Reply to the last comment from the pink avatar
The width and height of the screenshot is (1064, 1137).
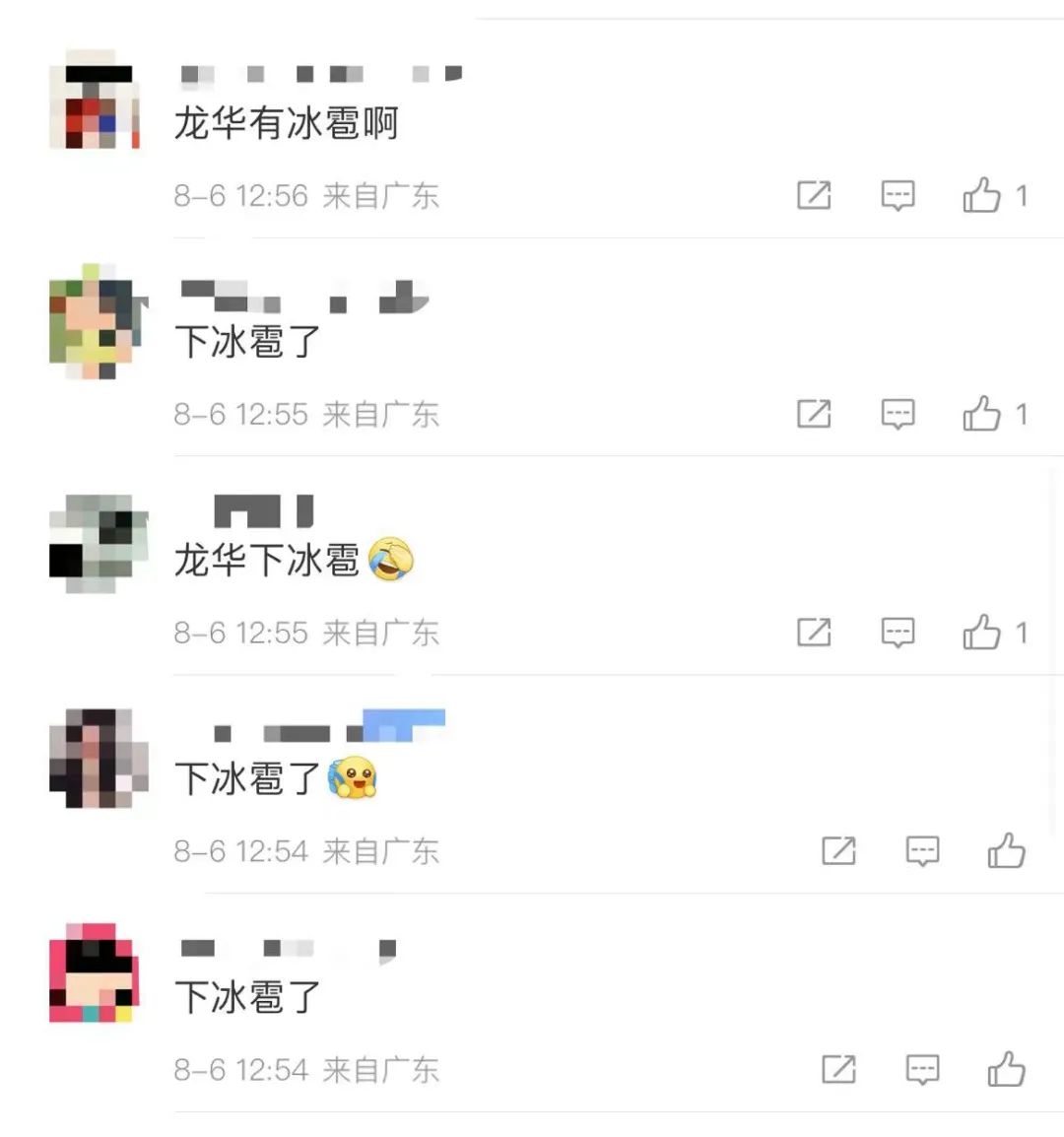pyautogui.click(x=922, y=1069)
